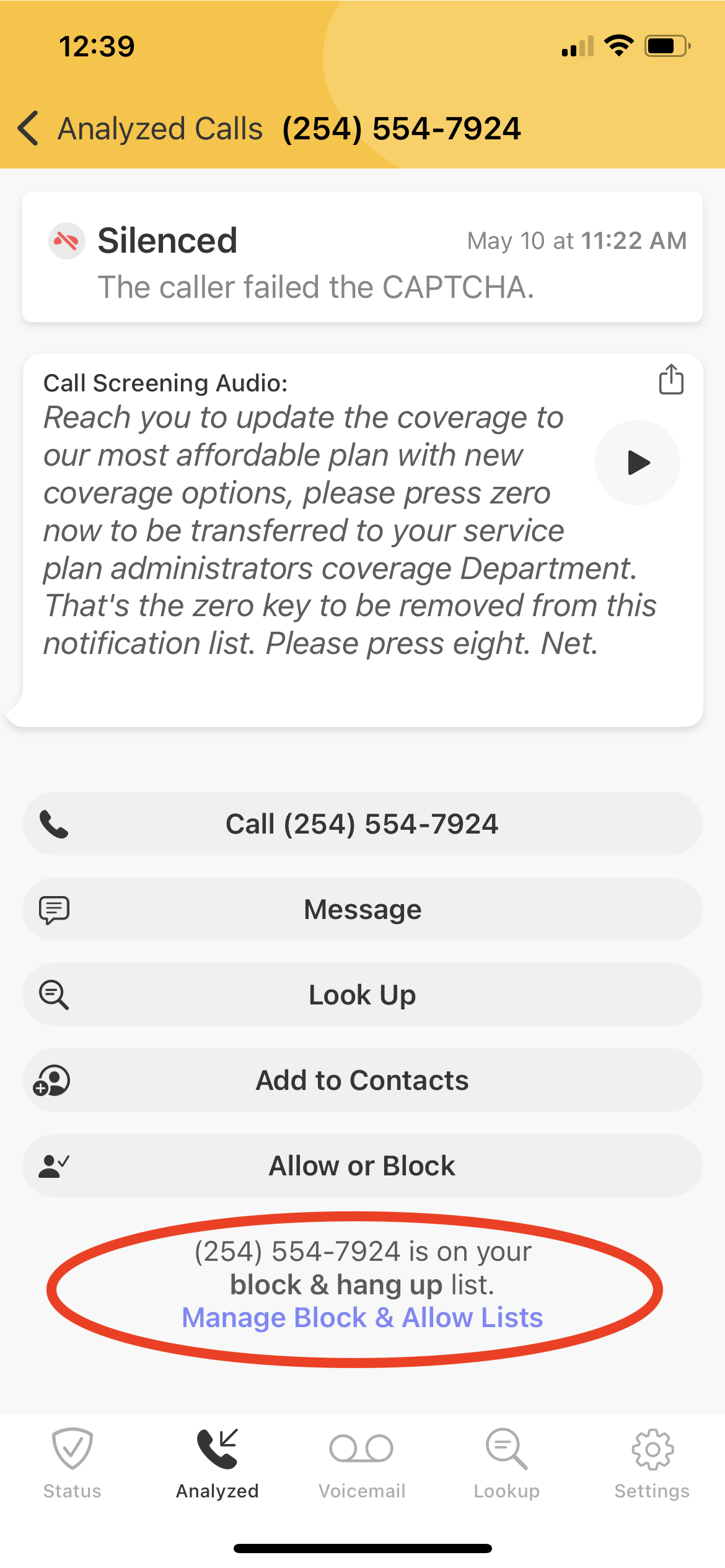Call (254) 554-7924
The image size is (725, 1568).
[362, 824]
